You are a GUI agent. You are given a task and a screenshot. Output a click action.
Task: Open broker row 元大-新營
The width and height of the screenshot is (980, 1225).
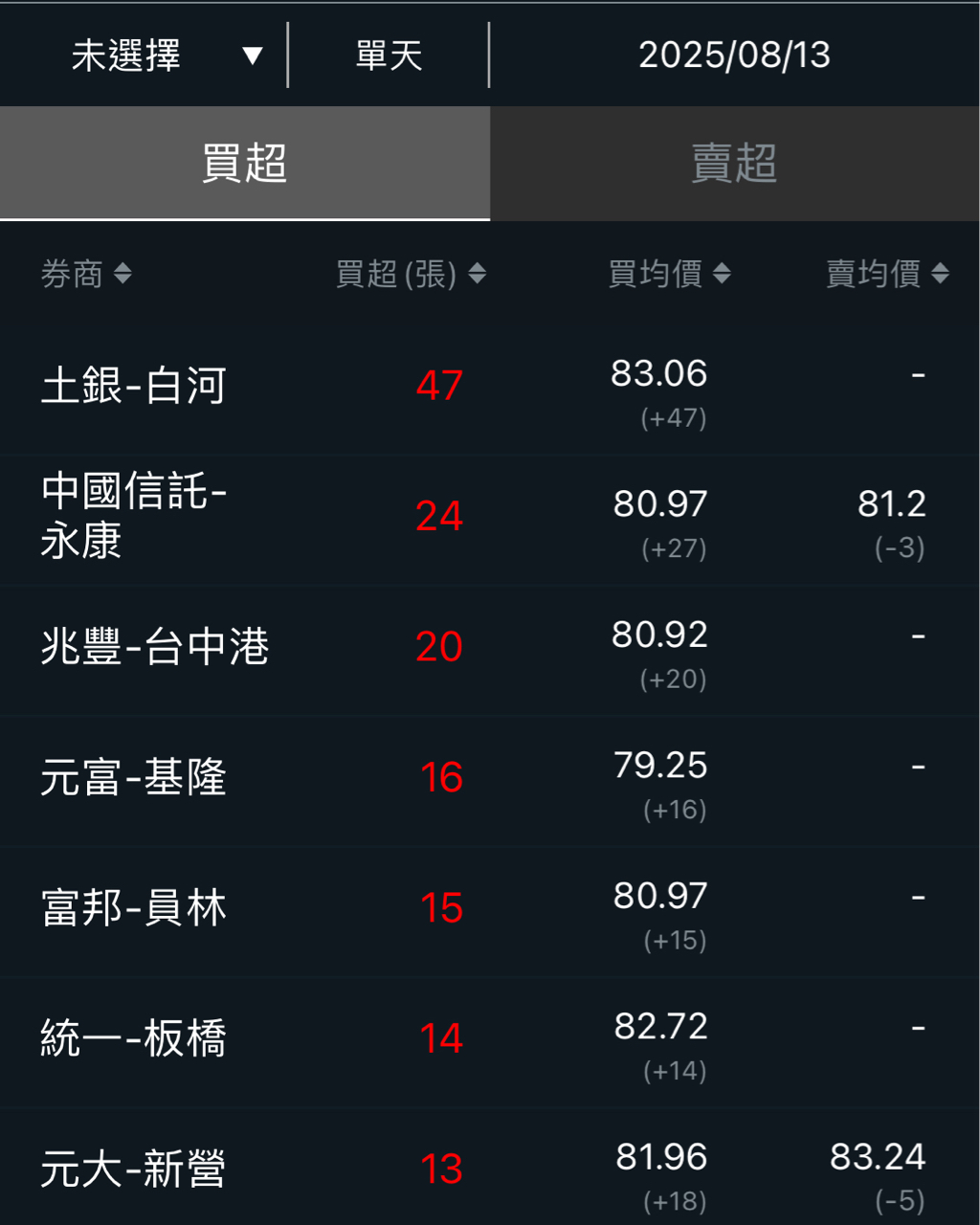coord(490,1168)
